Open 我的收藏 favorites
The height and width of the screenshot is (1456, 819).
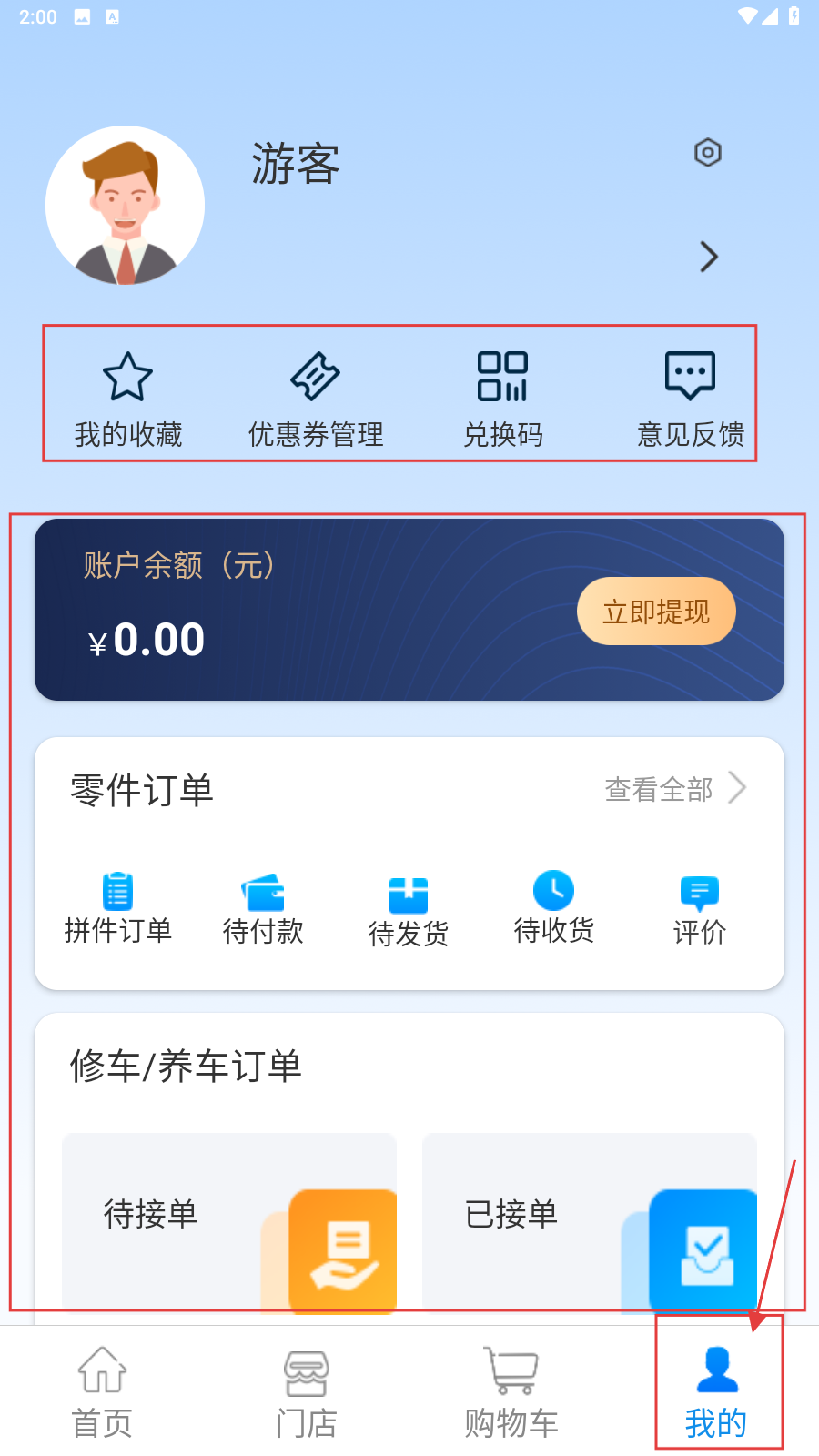click(x=128, y=400)
